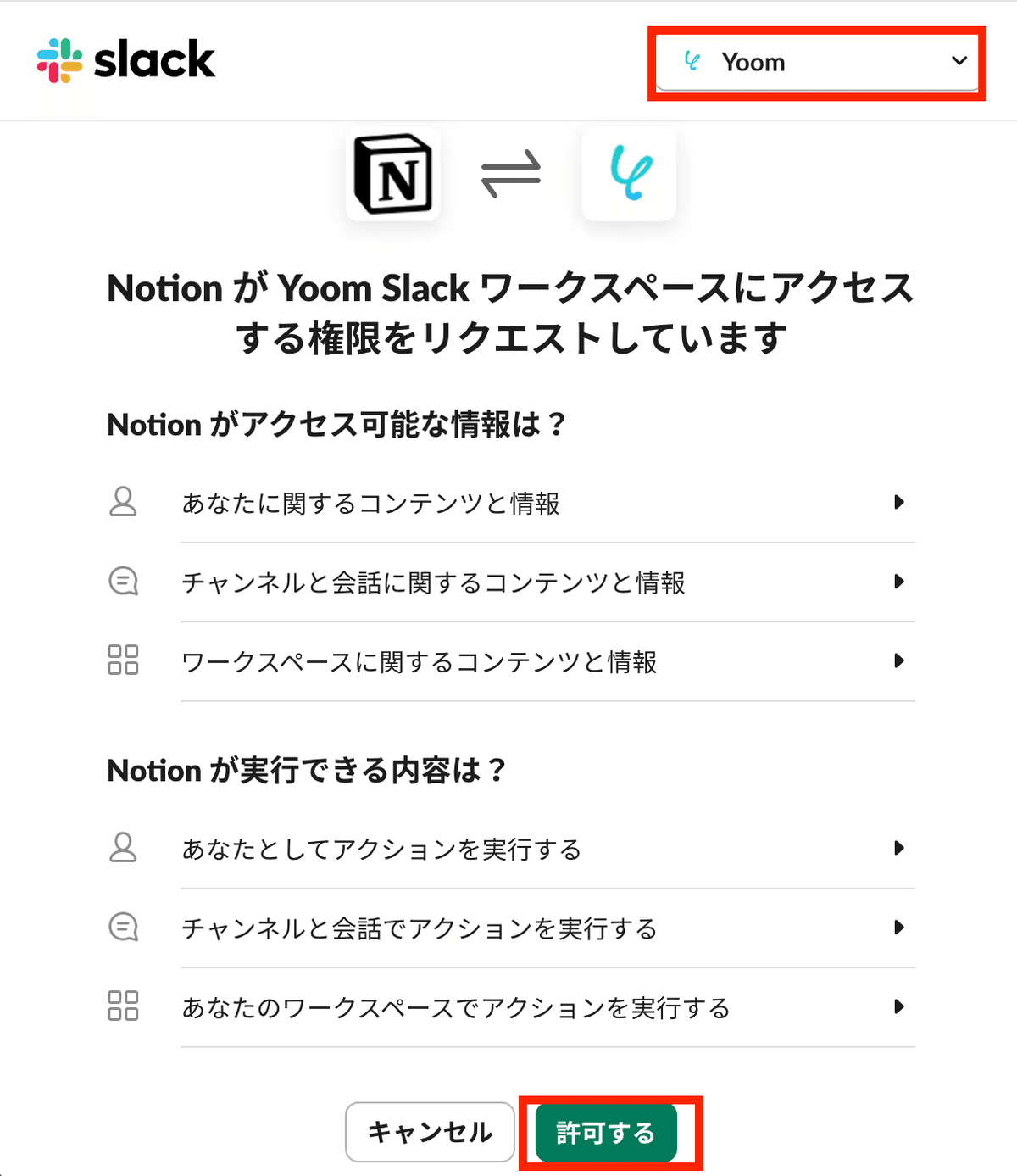
Task: Click the person icon next to あなたに関するコンテンツと情報
Action: (124, 503)
